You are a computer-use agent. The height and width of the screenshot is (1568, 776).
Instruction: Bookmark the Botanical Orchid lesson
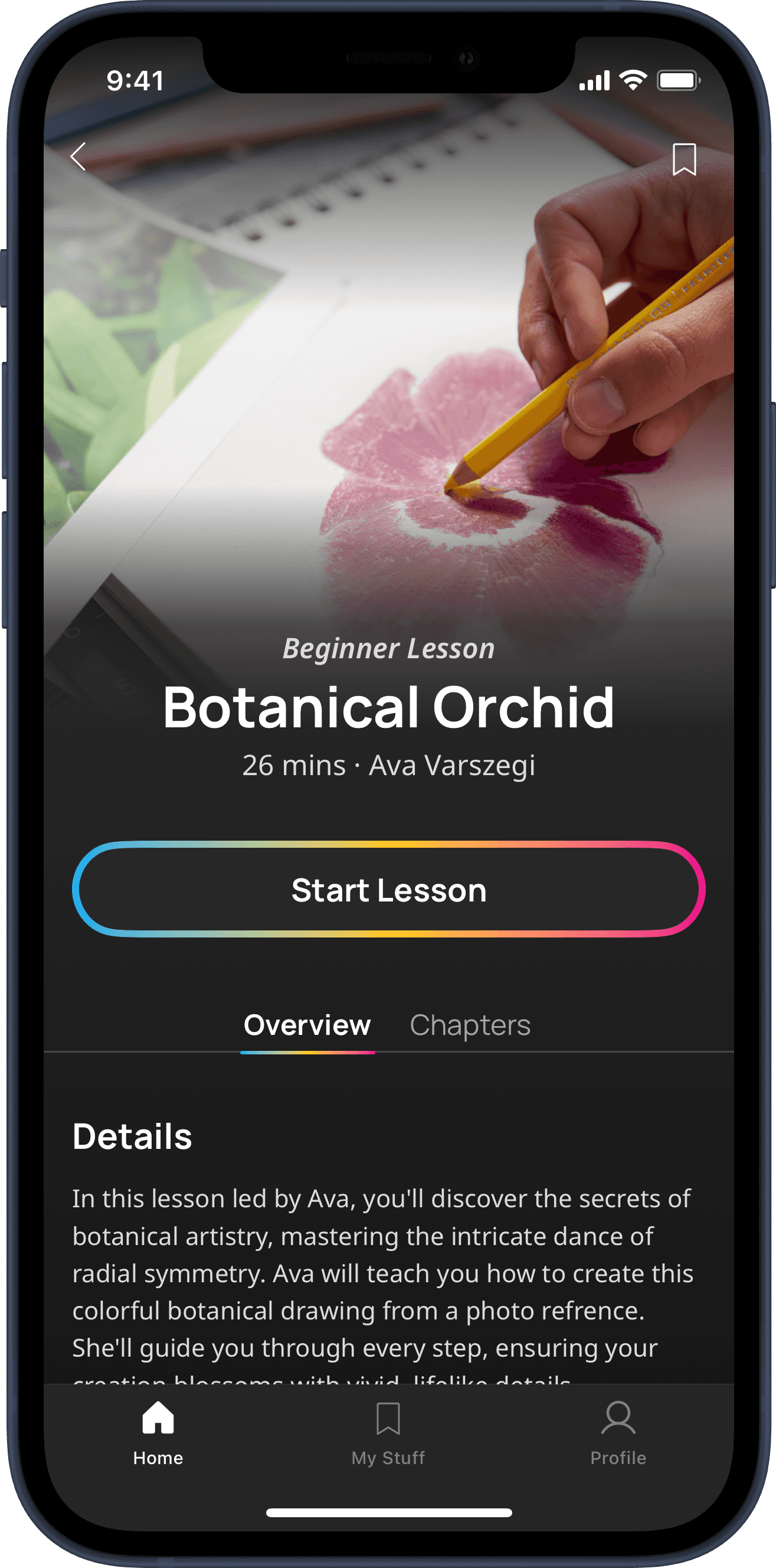pyautogui.click(x=683, y=159)
